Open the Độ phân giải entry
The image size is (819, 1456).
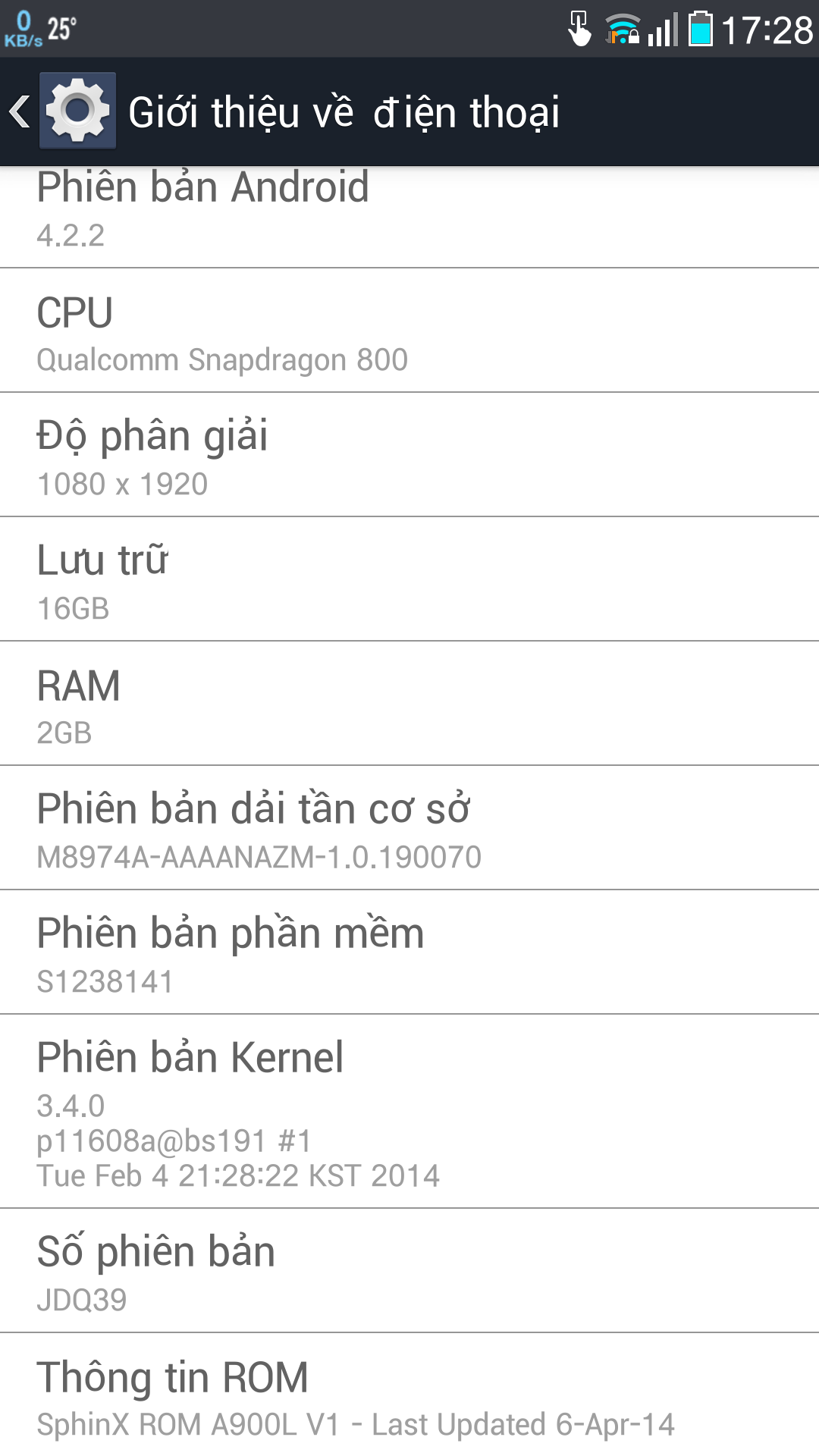coord(409,455)
